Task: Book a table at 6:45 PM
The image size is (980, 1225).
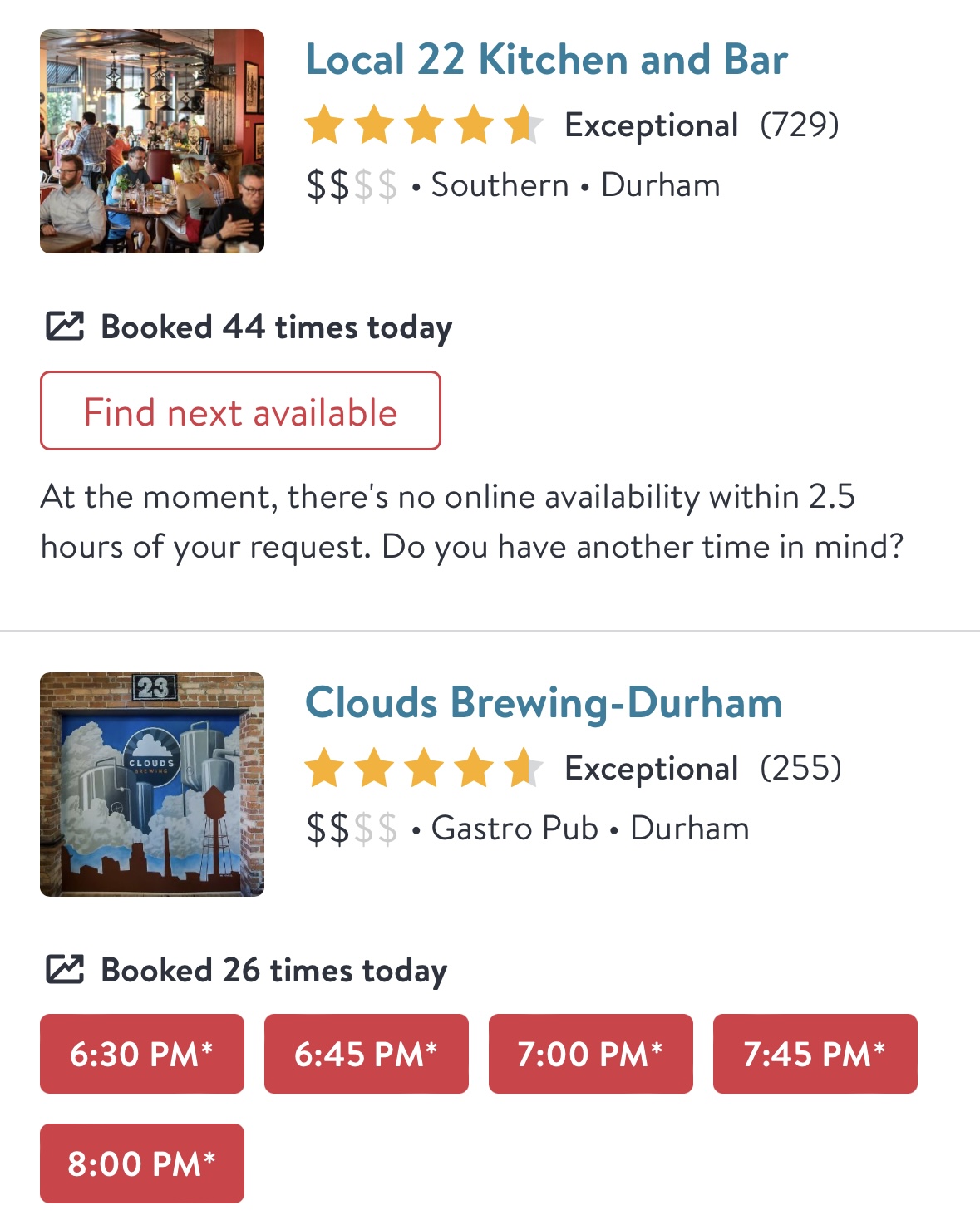Action: pos(367,1054)
